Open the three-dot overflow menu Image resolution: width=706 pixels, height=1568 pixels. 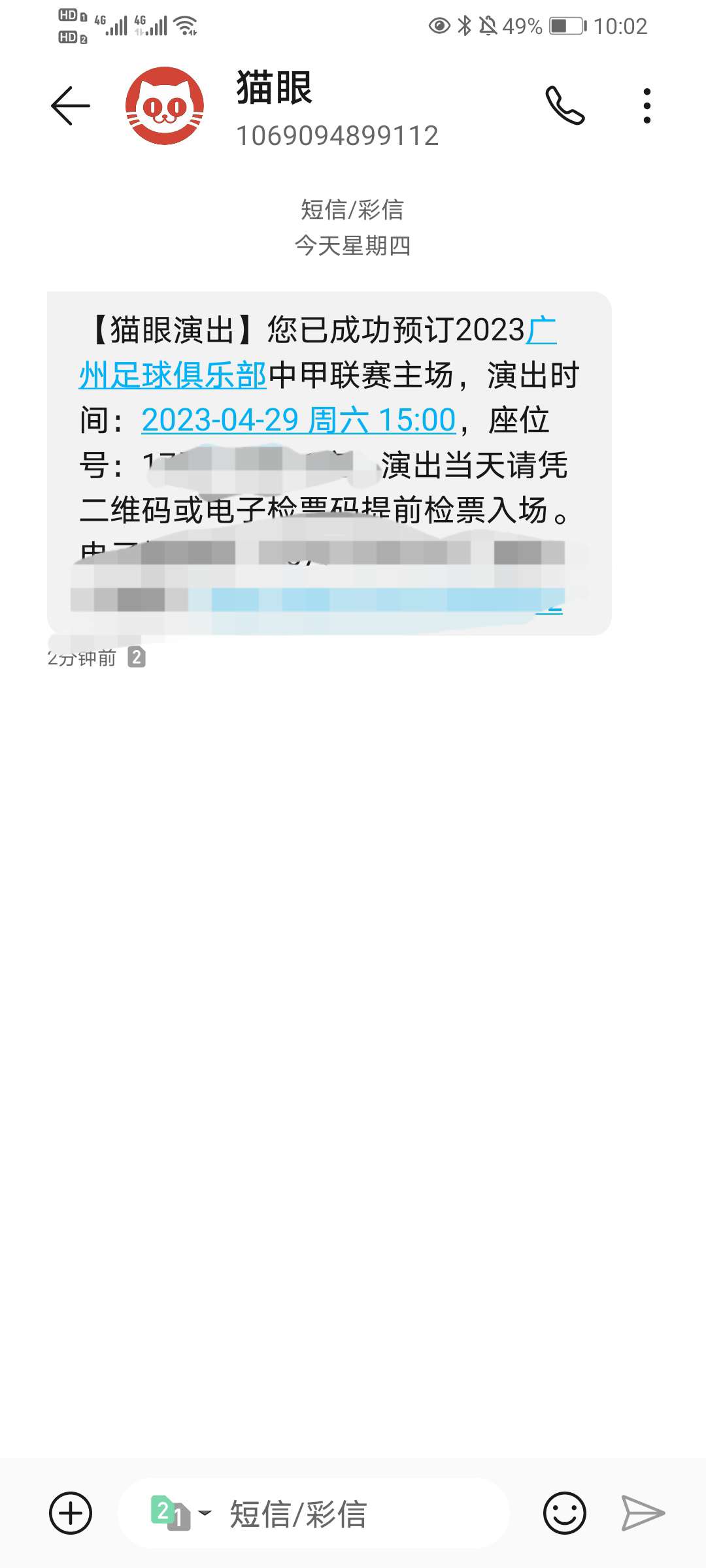coord(647,106)
